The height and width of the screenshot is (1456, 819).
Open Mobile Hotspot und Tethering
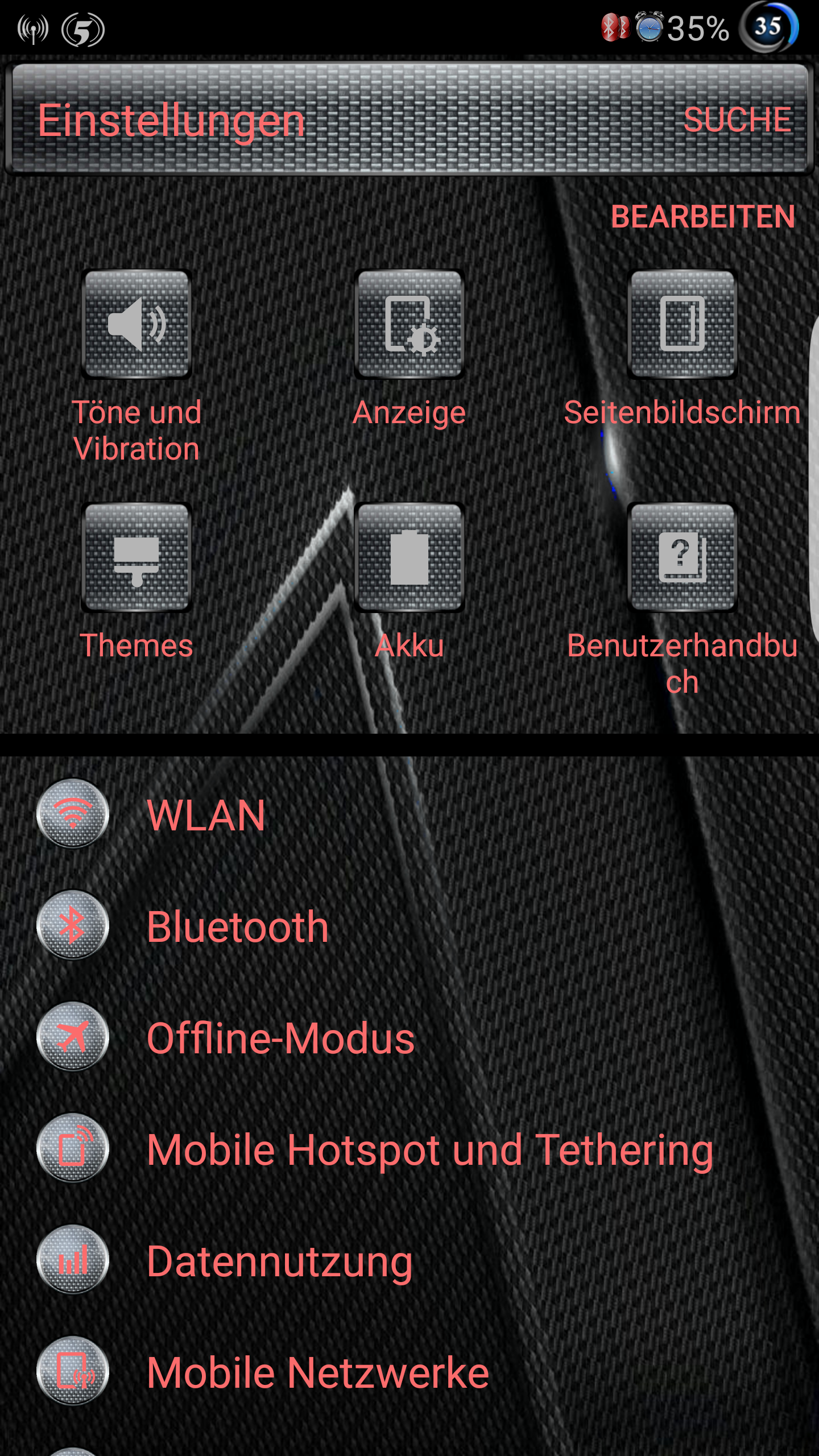pos(409,1149)
